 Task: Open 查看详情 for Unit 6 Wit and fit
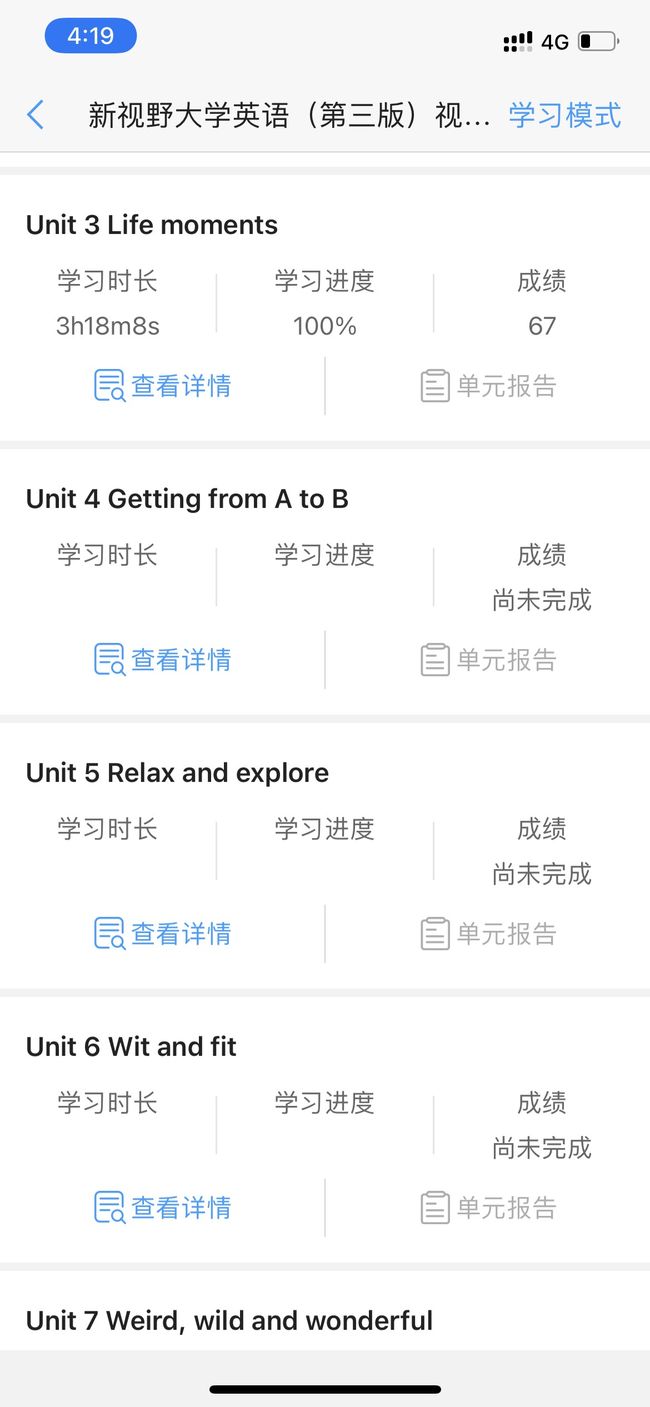pyautogui.click(x=162, y=1208)
